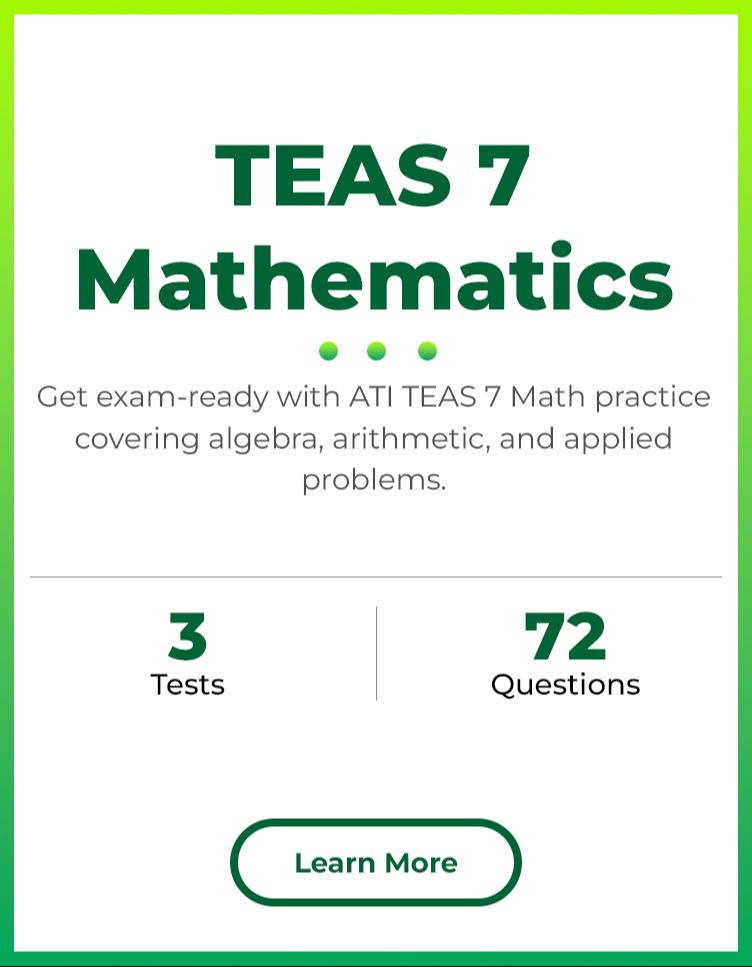Tap the Learn More button
This screenshot has height=967, width=752.
(x=376, y=862)
